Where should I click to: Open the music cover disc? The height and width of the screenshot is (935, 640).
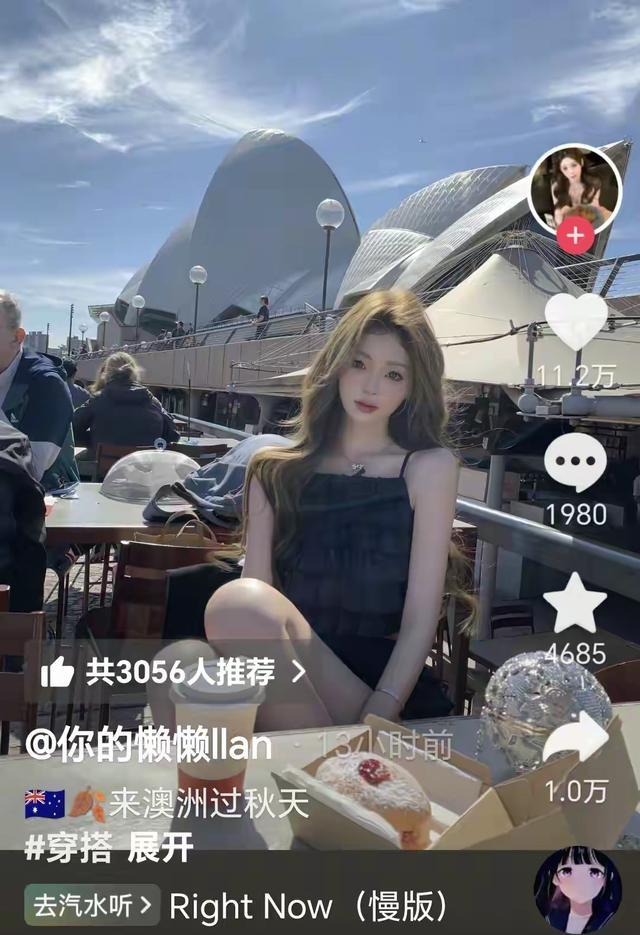pyautogui.click(x=577, y=891)
